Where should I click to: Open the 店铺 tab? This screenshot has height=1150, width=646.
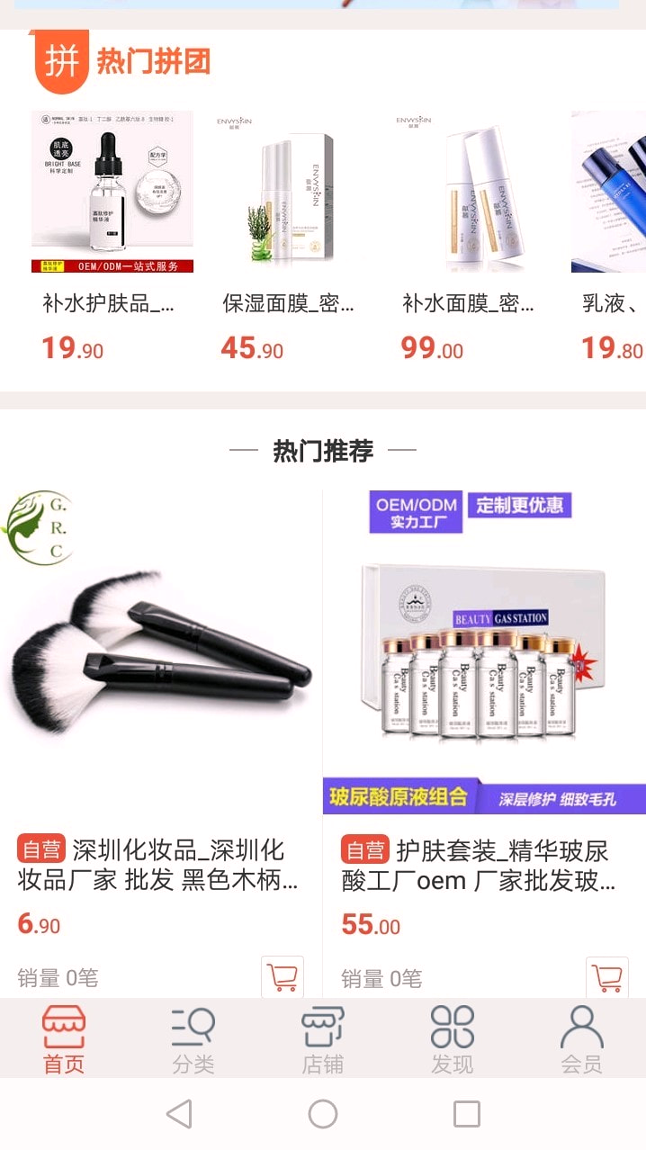coord(323,1040)
